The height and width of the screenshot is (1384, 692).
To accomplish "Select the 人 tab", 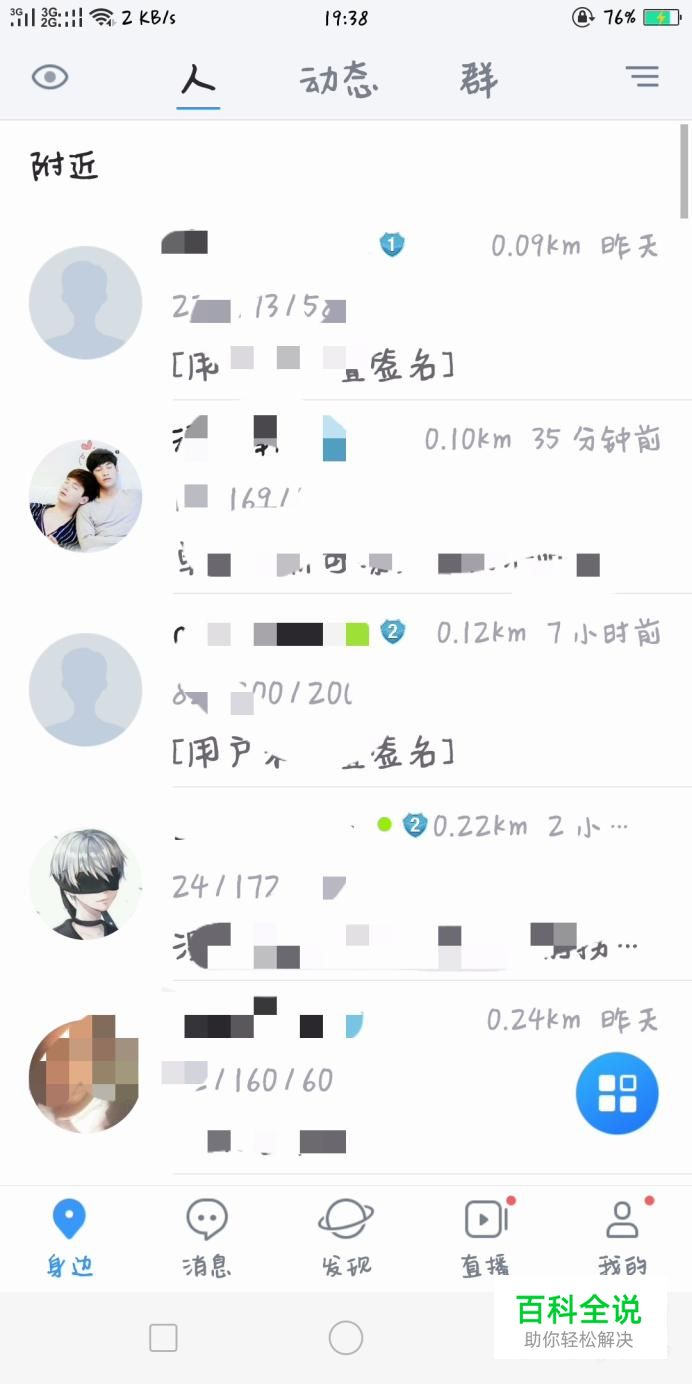I will (198, 80).
